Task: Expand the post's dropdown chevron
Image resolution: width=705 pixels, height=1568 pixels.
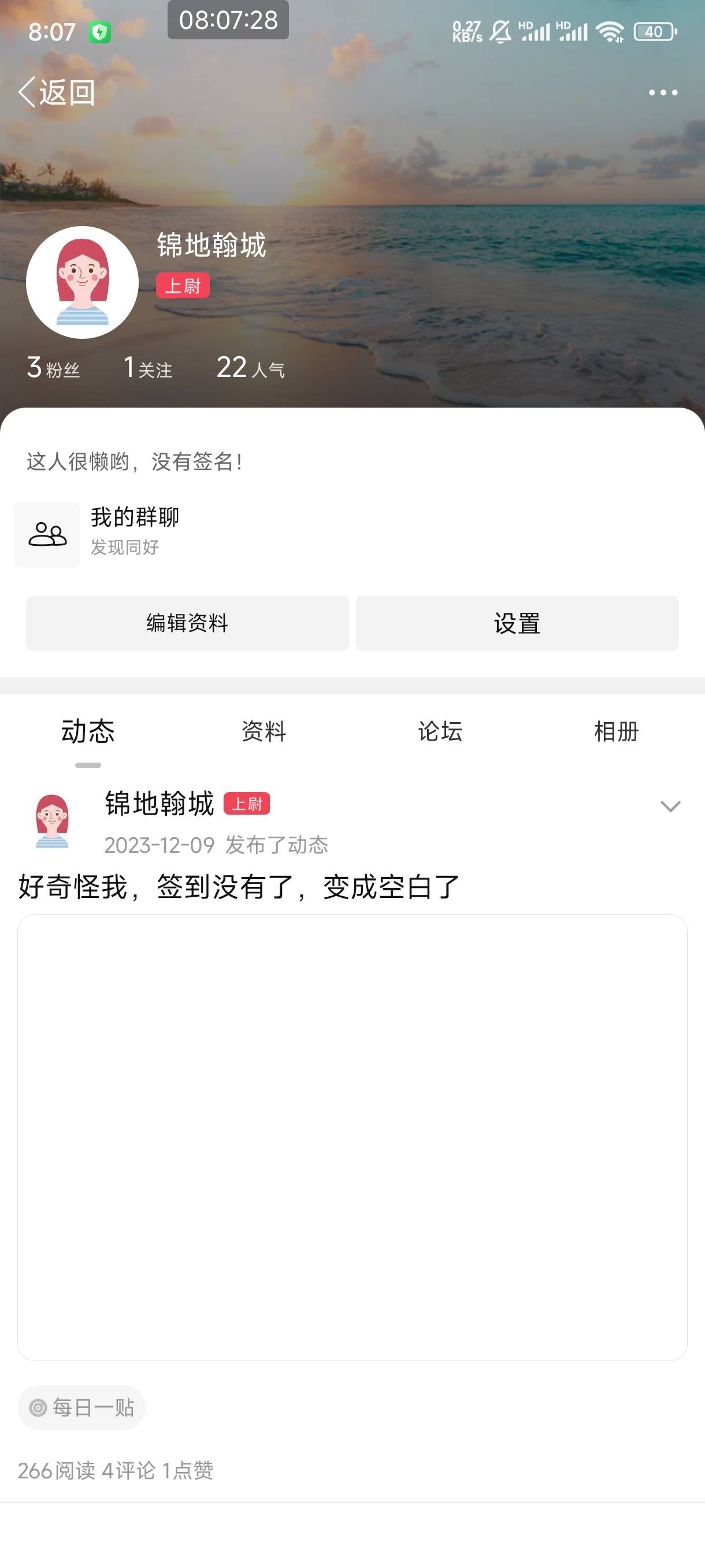Action: [670, 806]
